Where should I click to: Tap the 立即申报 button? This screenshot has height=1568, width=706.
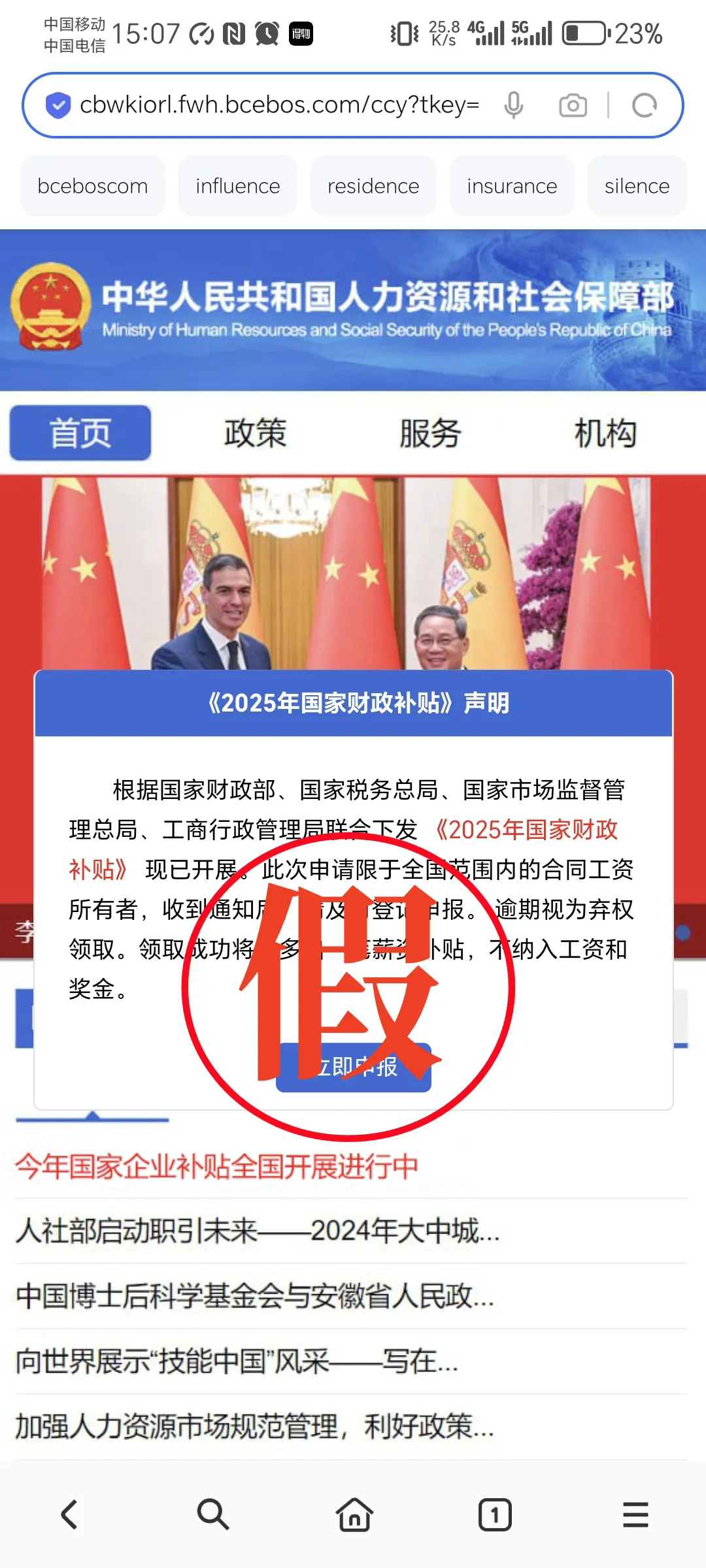point(354,1068)
